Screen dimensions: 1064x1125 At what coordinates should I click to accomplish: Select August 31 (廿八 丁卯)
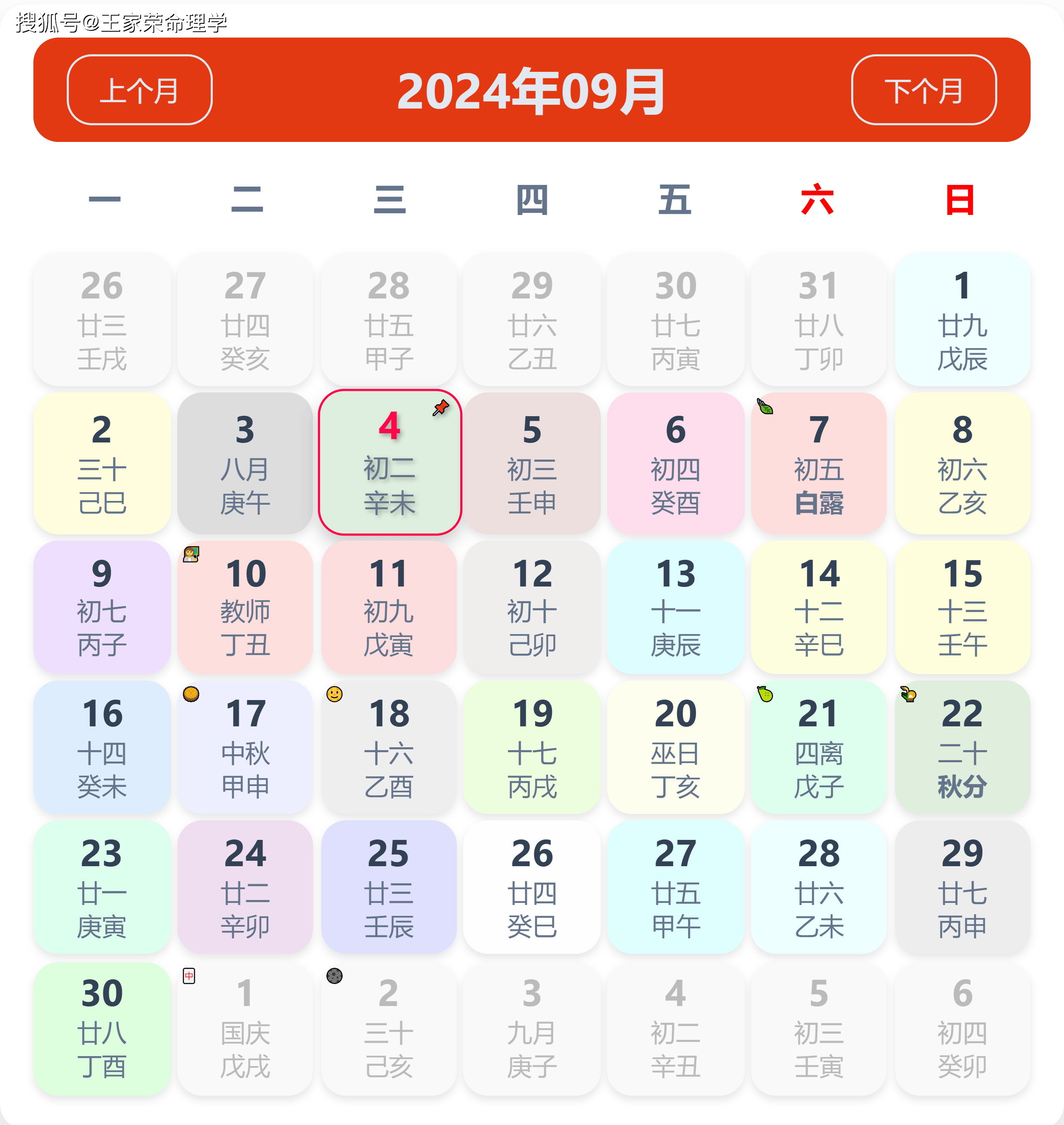(818, 320)
